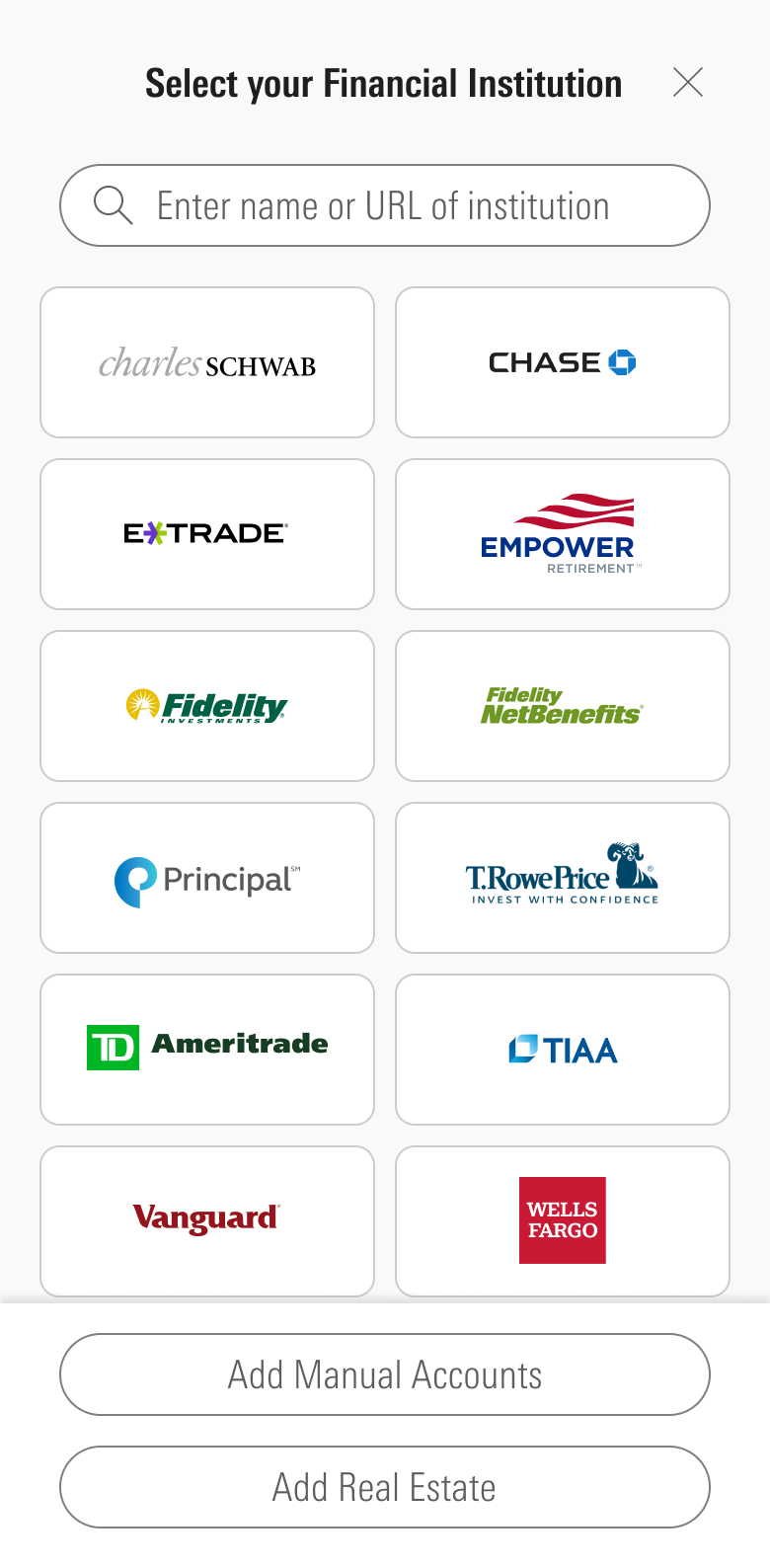Click the Select your Financial Institution title

(383, 83)
